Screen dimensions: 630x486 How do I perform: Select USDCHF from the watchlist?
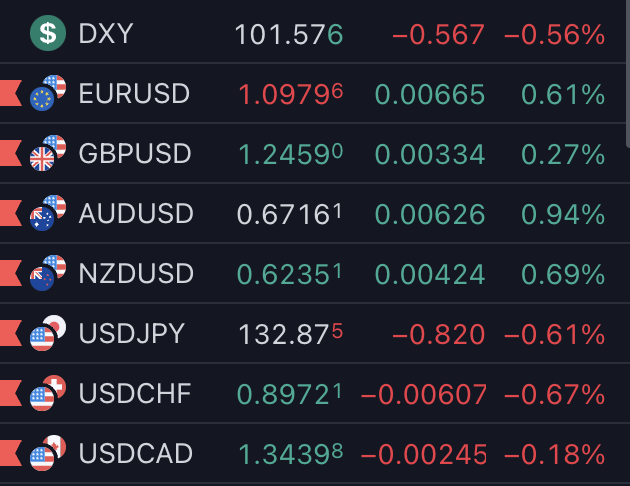135,394
